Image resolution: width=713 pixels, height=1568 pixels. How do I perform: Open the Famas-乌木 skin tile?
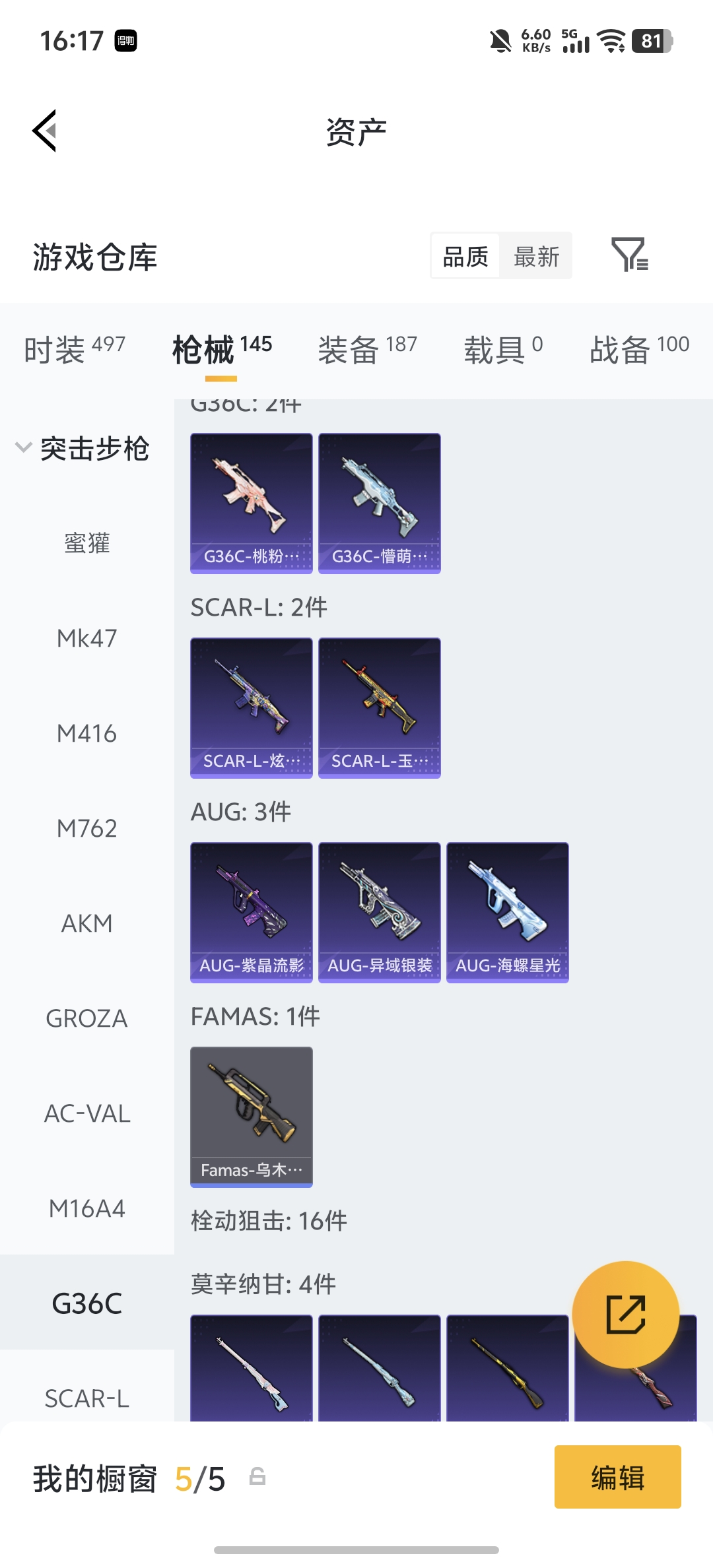click(251, 1117)
